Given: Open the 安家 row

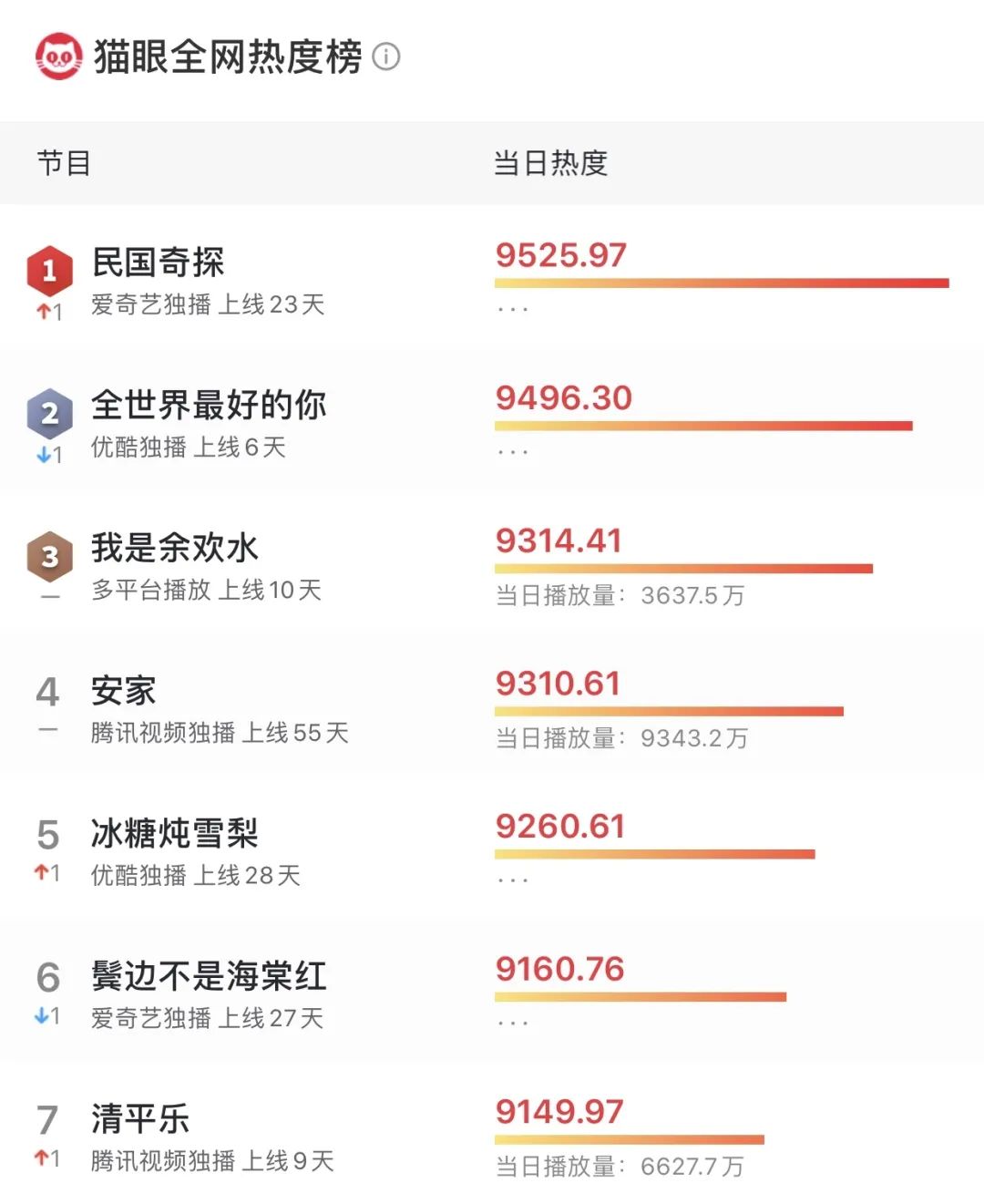Looking at the screenshot, I should click(x=124, y=692).
